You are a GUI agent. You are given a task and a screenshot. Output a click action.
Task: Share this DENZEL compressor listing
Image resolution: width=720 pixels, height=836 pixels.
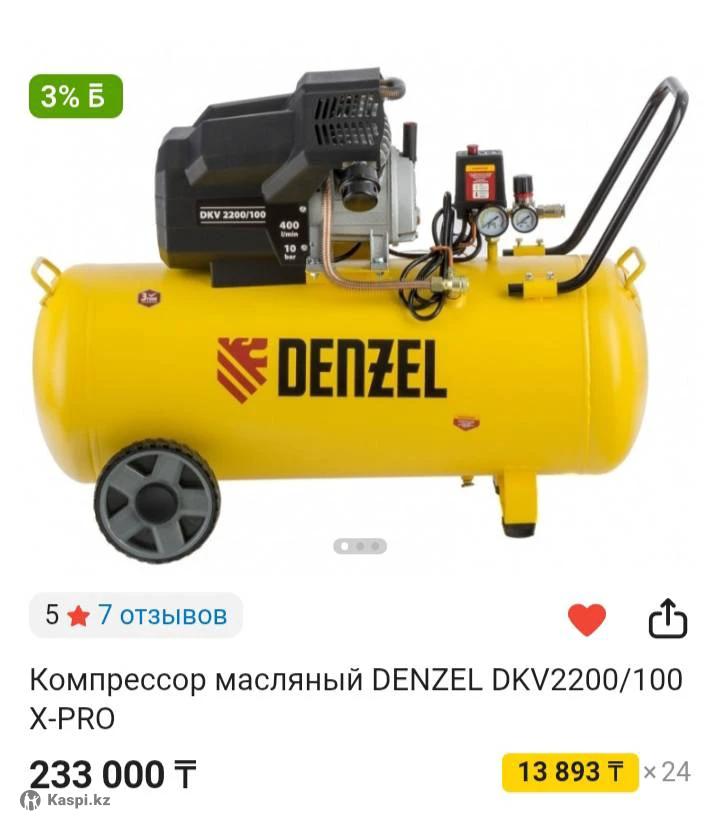click(x=668, y=620)
